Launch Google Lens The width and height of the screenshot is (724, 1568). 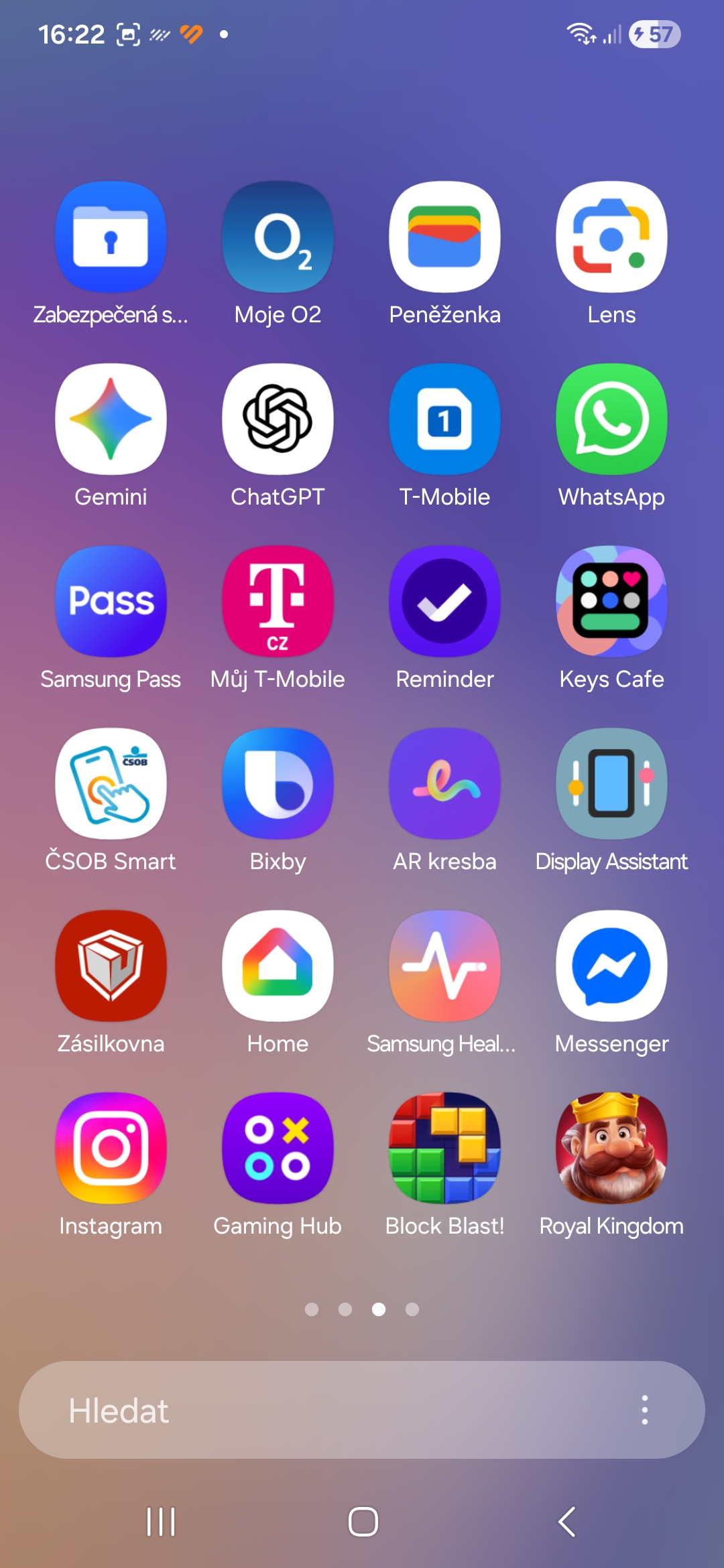[x=611, y=238]
